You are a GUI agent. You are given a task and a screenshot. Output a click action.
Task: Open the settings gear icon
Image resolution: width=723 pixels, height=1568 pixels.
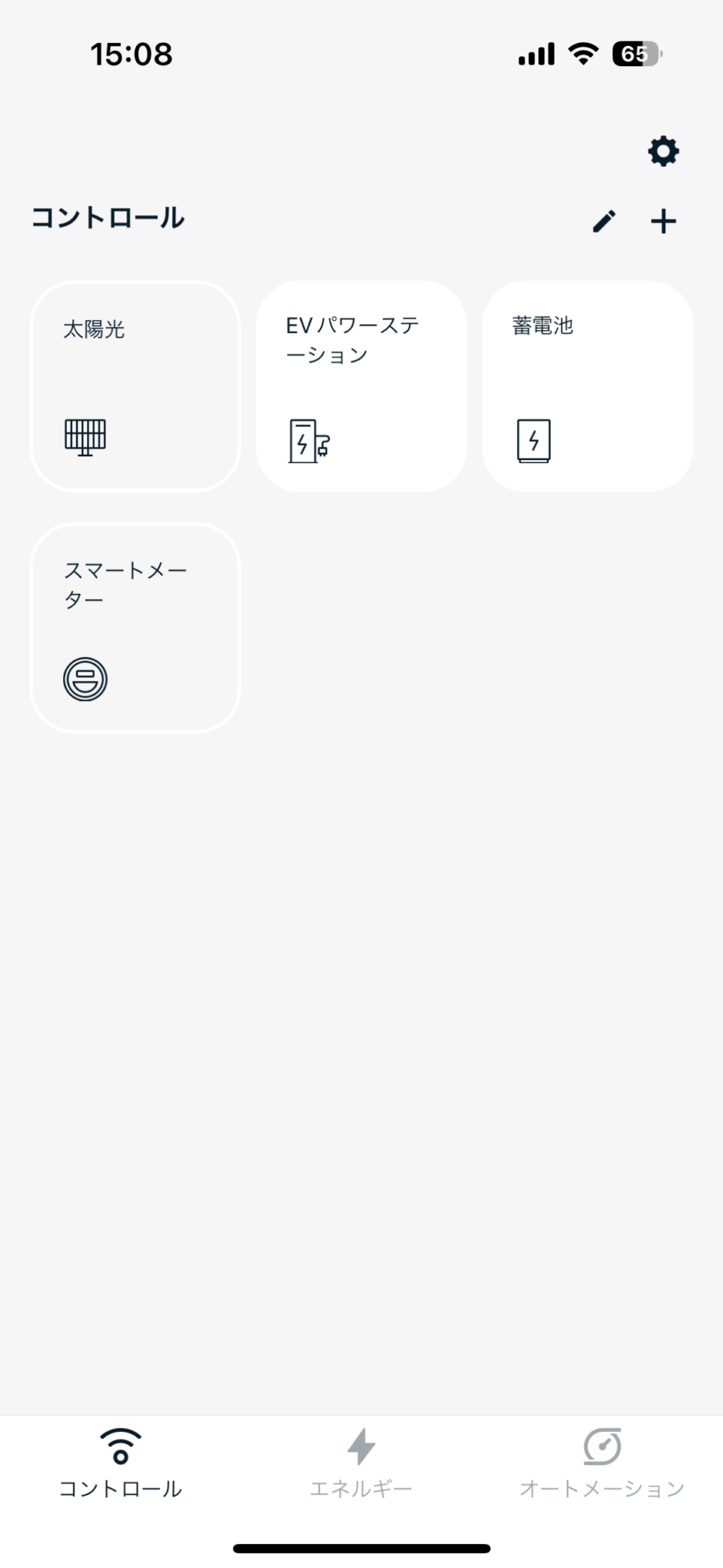(663, 151)
